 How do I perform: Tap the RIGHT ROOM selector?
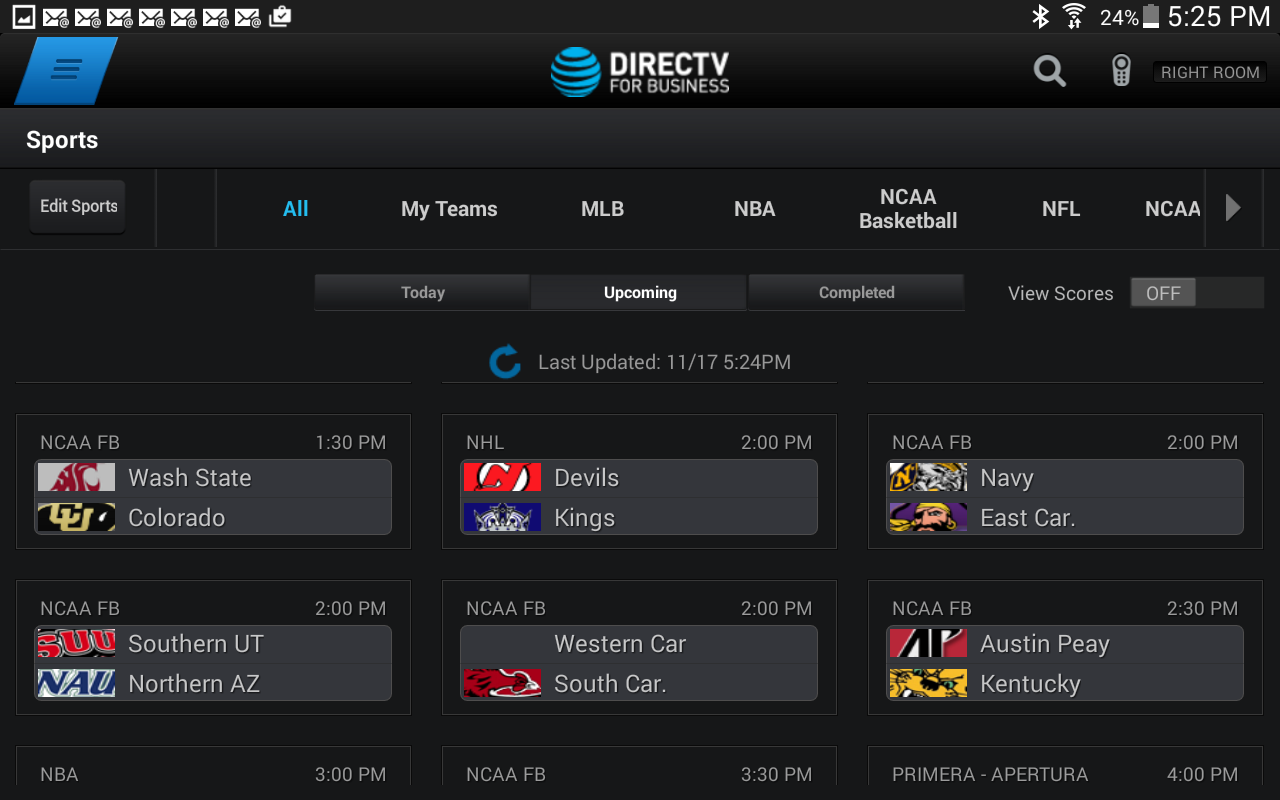point(1210,72)
